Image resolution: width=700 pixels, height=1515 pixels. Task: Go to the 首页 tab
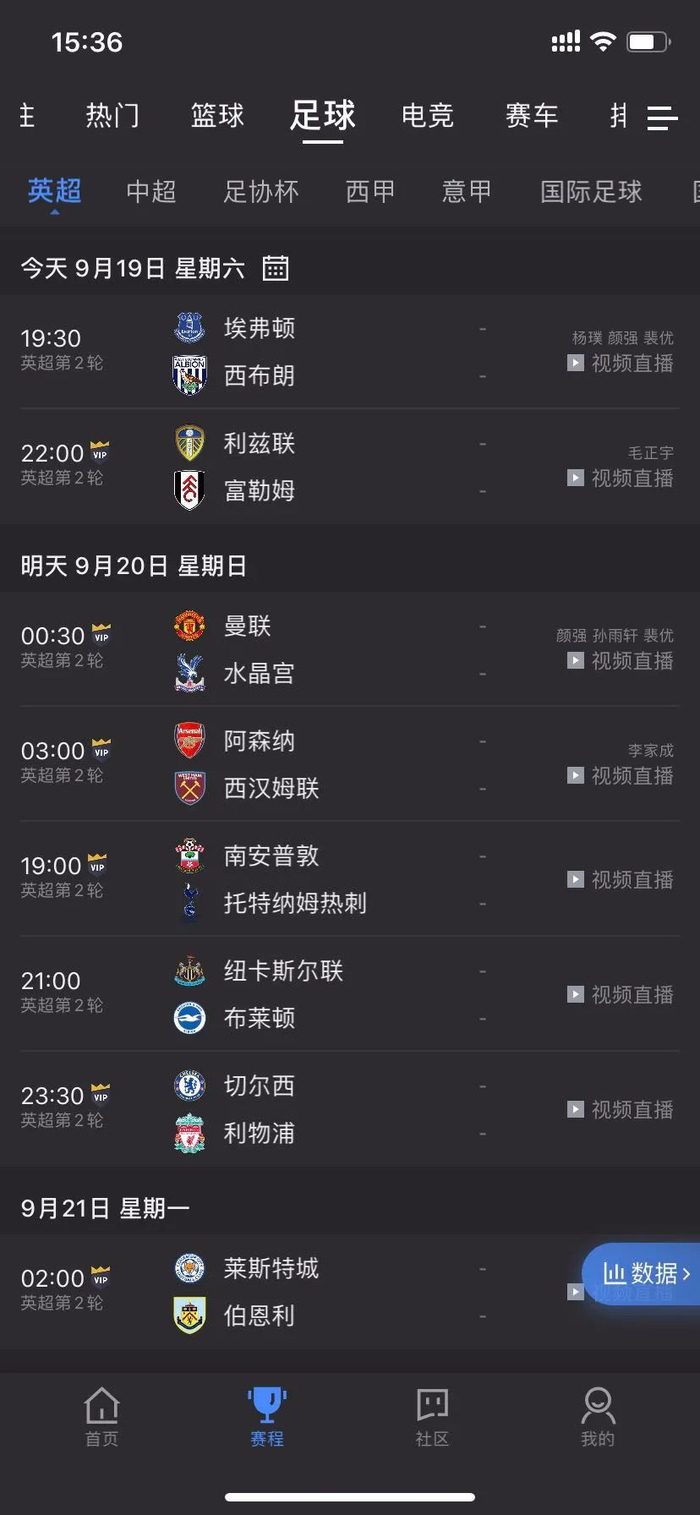pyautogui.click(x=101, y=1417)
